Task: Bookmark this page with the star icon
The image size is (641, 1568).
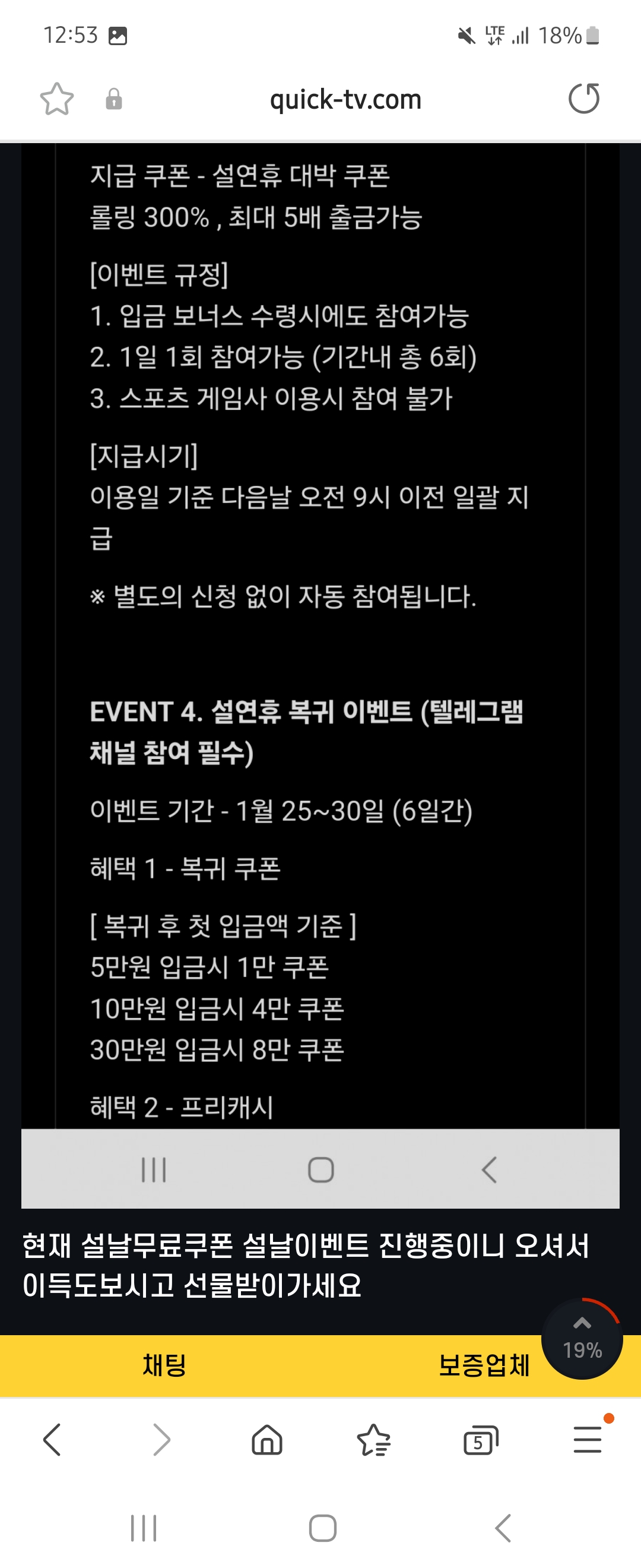Action: pos(56,99)
